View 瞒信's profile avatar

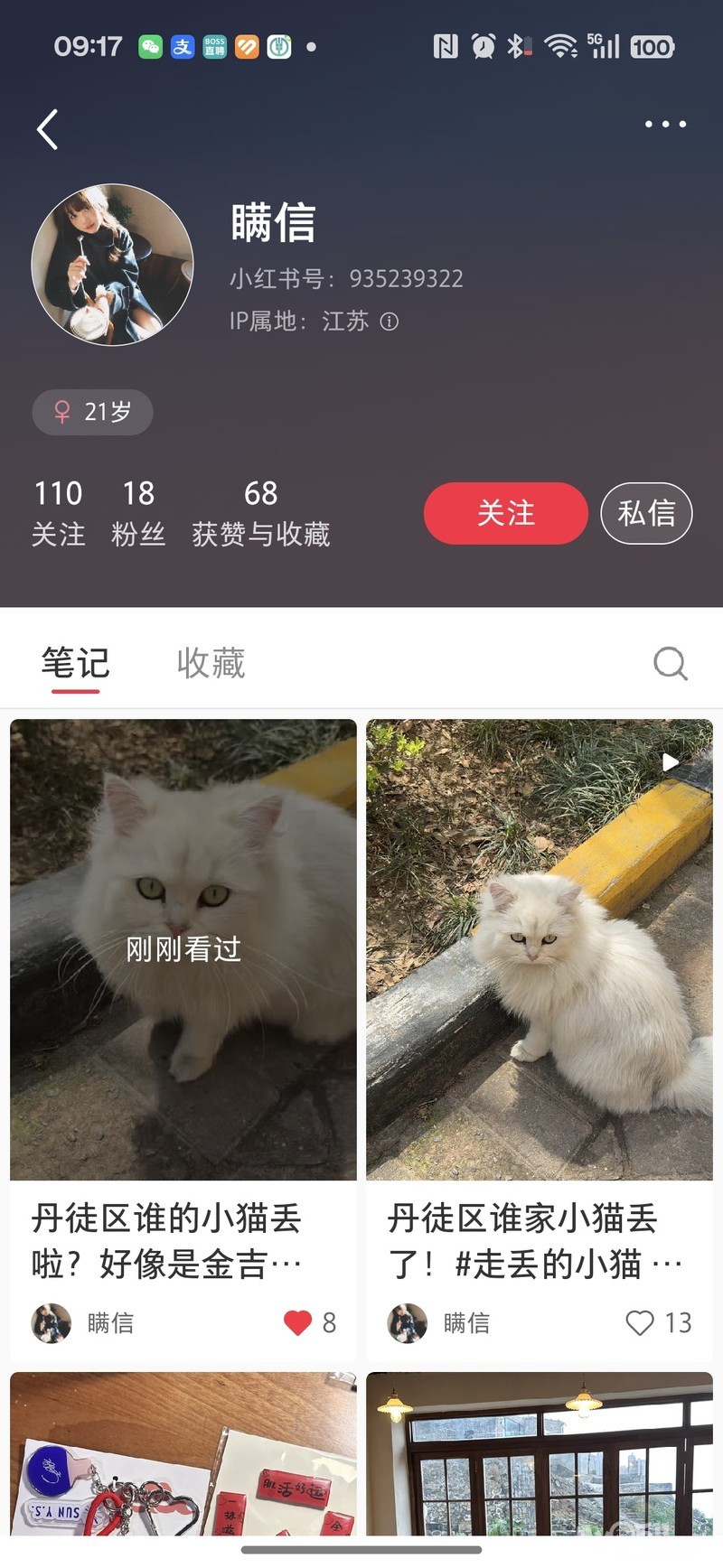pos(112,265)
